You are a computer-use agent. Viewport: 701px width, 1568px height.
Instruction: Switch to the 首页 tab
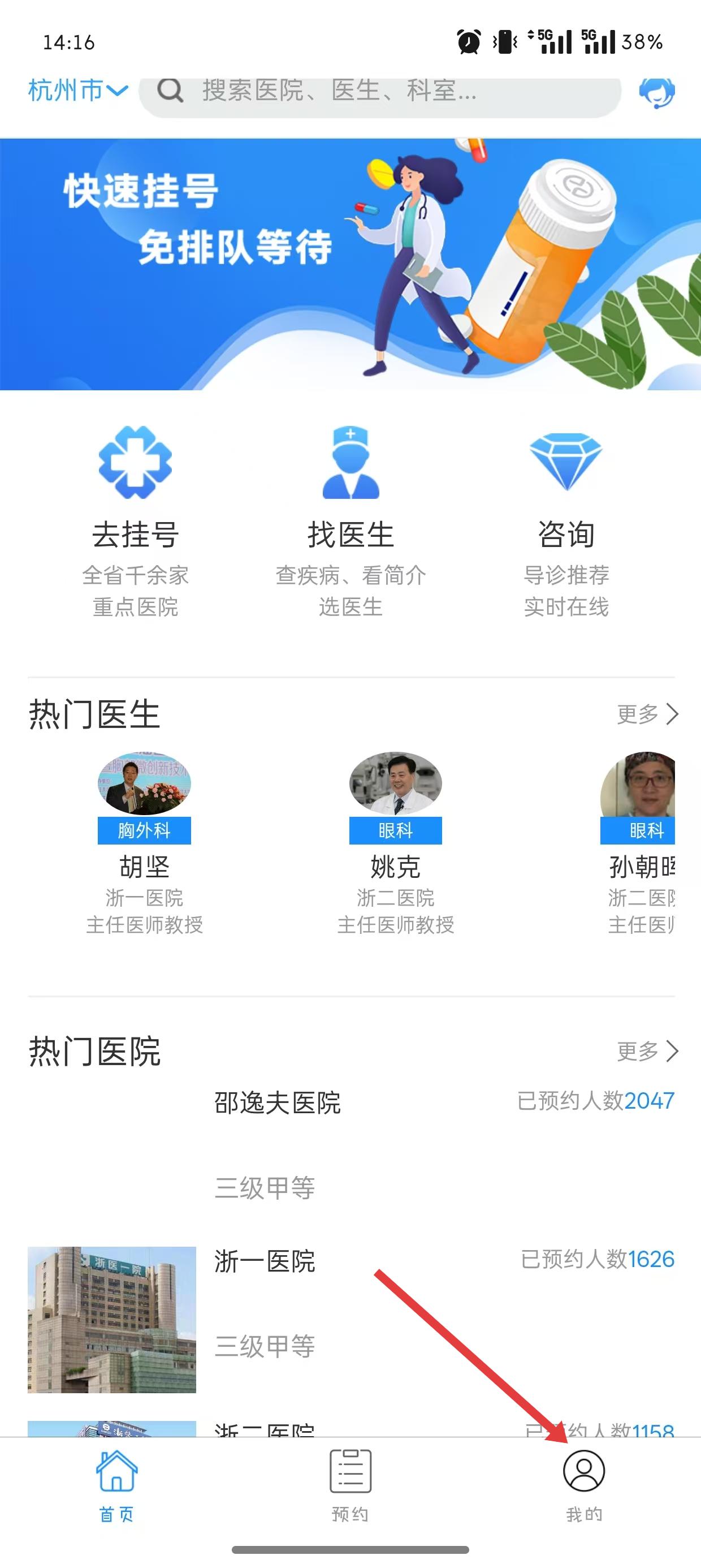click(117, 1485)
